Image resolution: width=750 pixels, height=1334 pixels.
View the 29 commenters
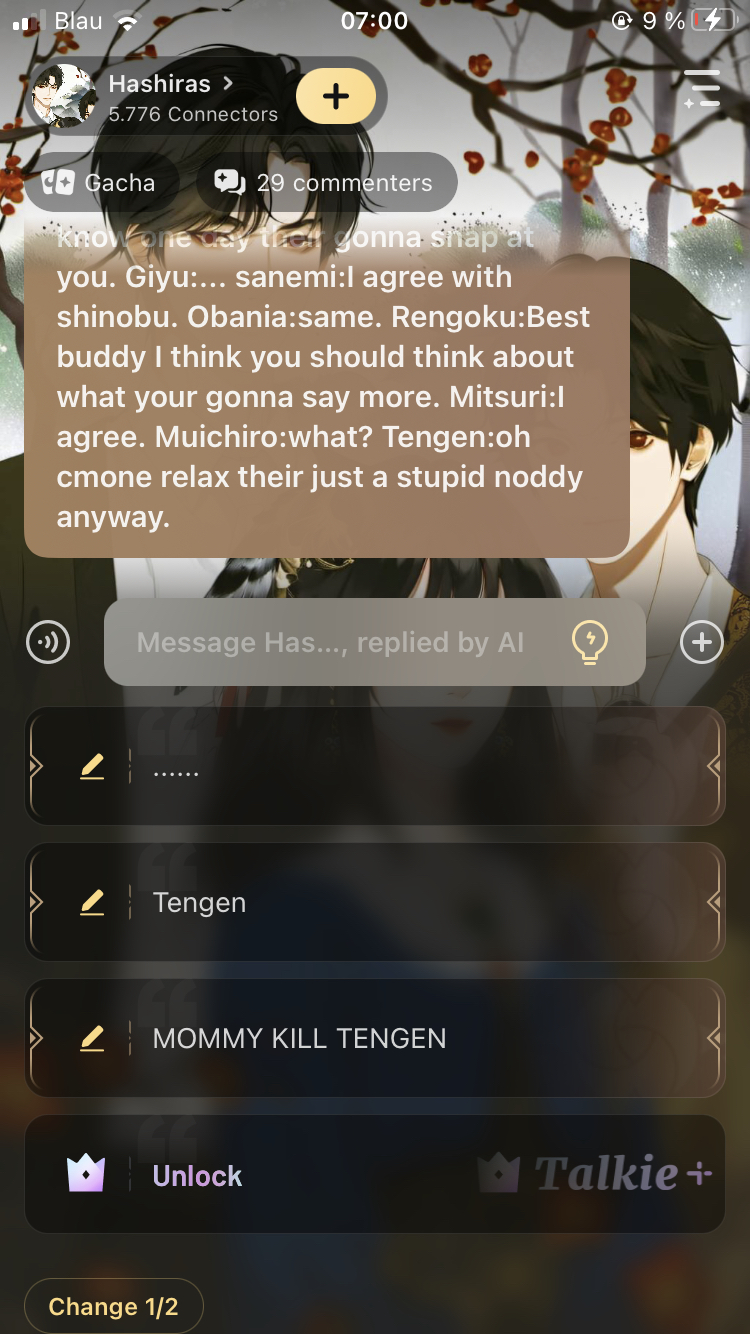[326, 183]
